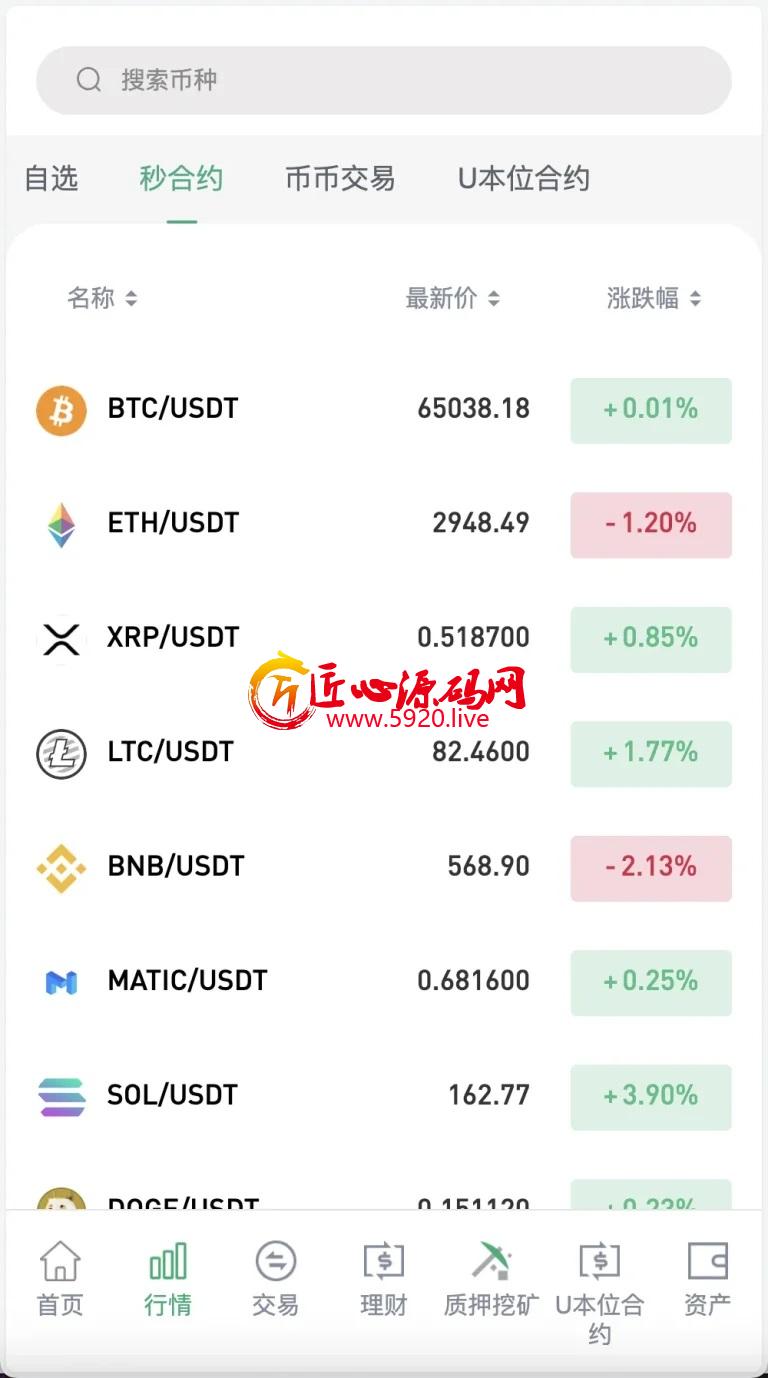Go to the 首页 home tab
The width and height of the screenshot is (768, 1378).
point(60,1278)
